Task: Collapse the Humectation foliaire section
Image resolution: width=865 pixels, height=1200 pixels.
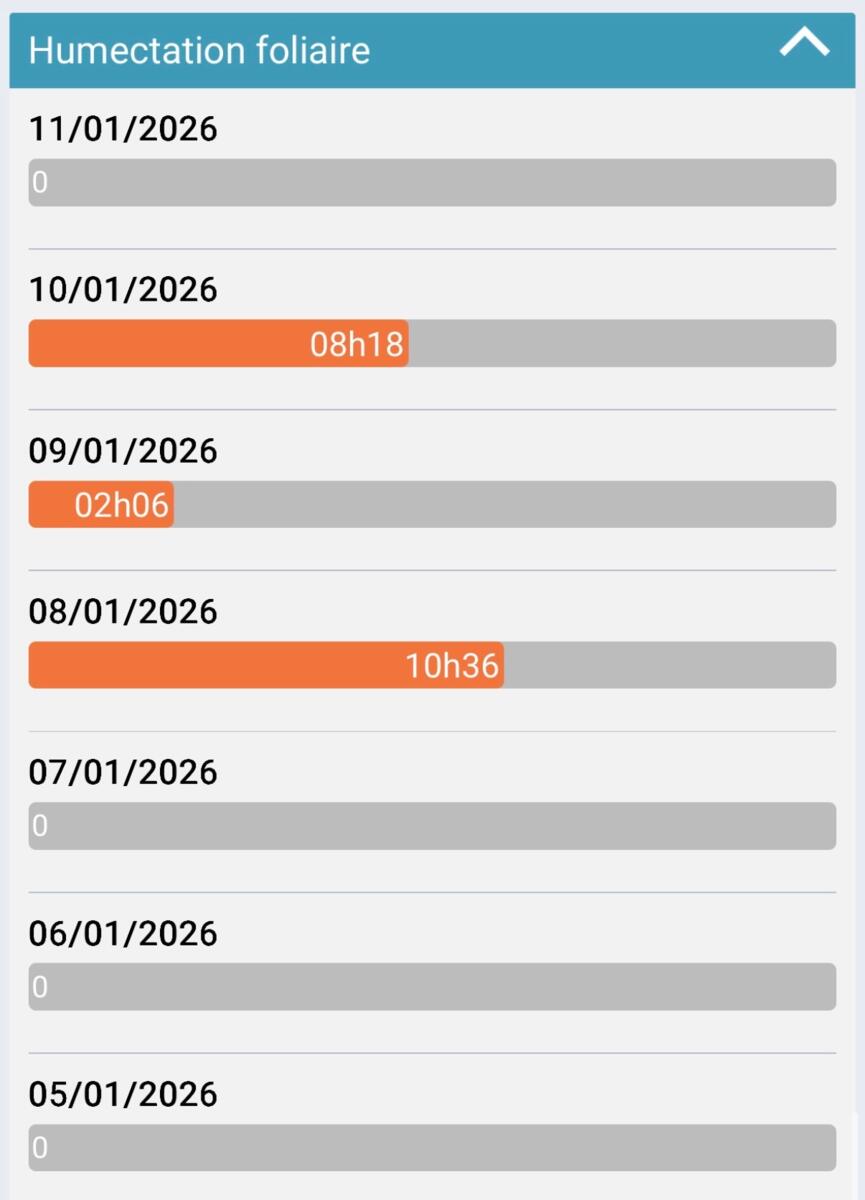Action: click(x=804, y=44)
